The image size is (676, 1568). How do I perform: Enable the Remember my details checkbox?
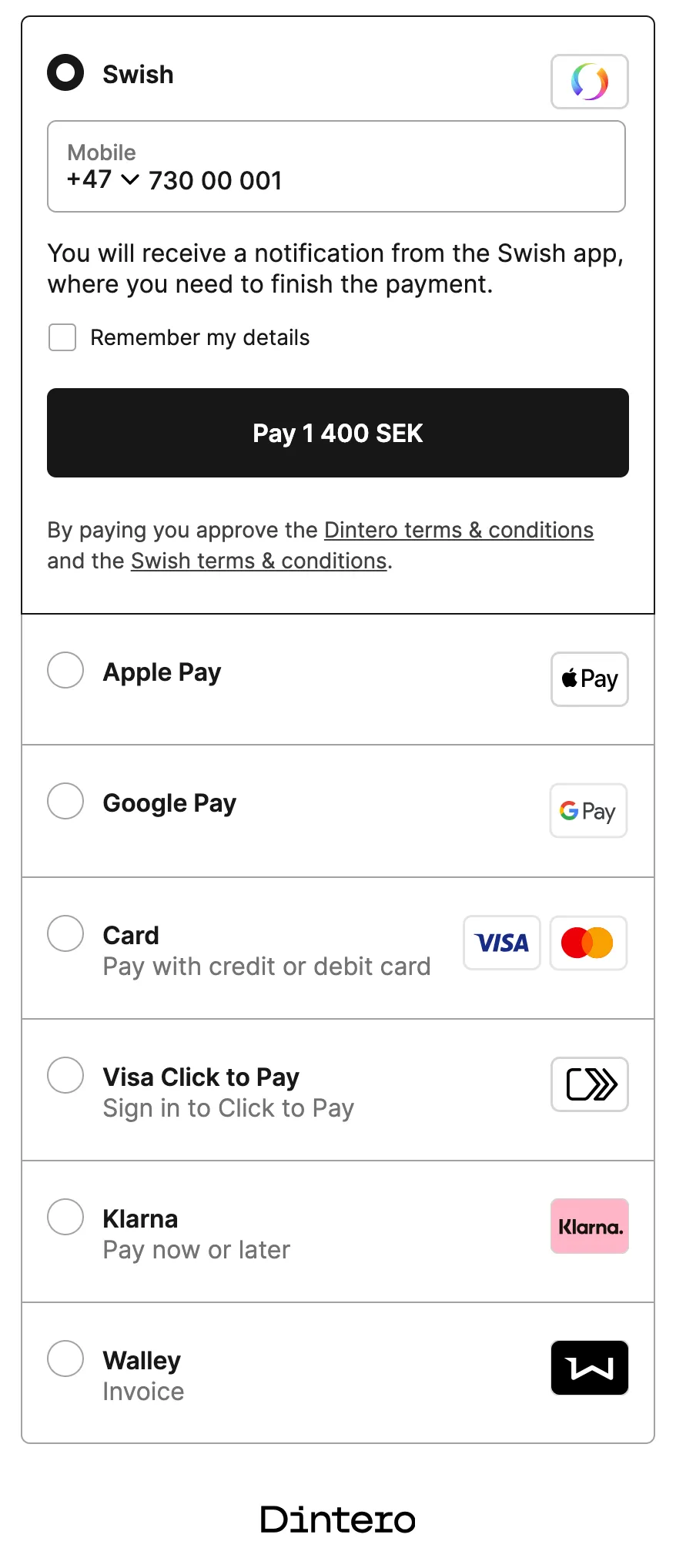click(x=62, y=337)
